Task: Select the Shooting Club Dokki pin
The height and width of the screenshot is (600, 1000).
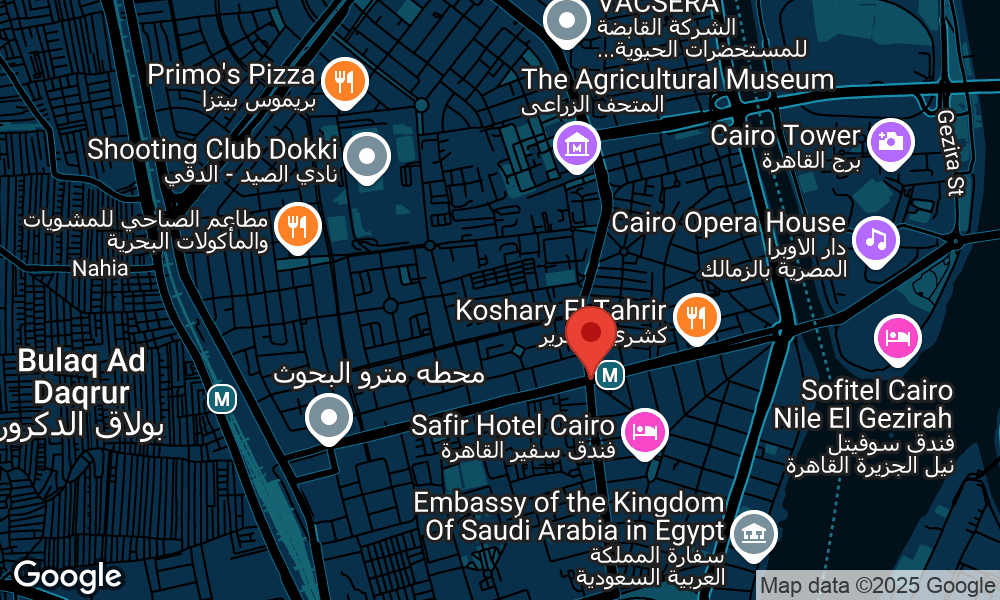Action: 367,156
